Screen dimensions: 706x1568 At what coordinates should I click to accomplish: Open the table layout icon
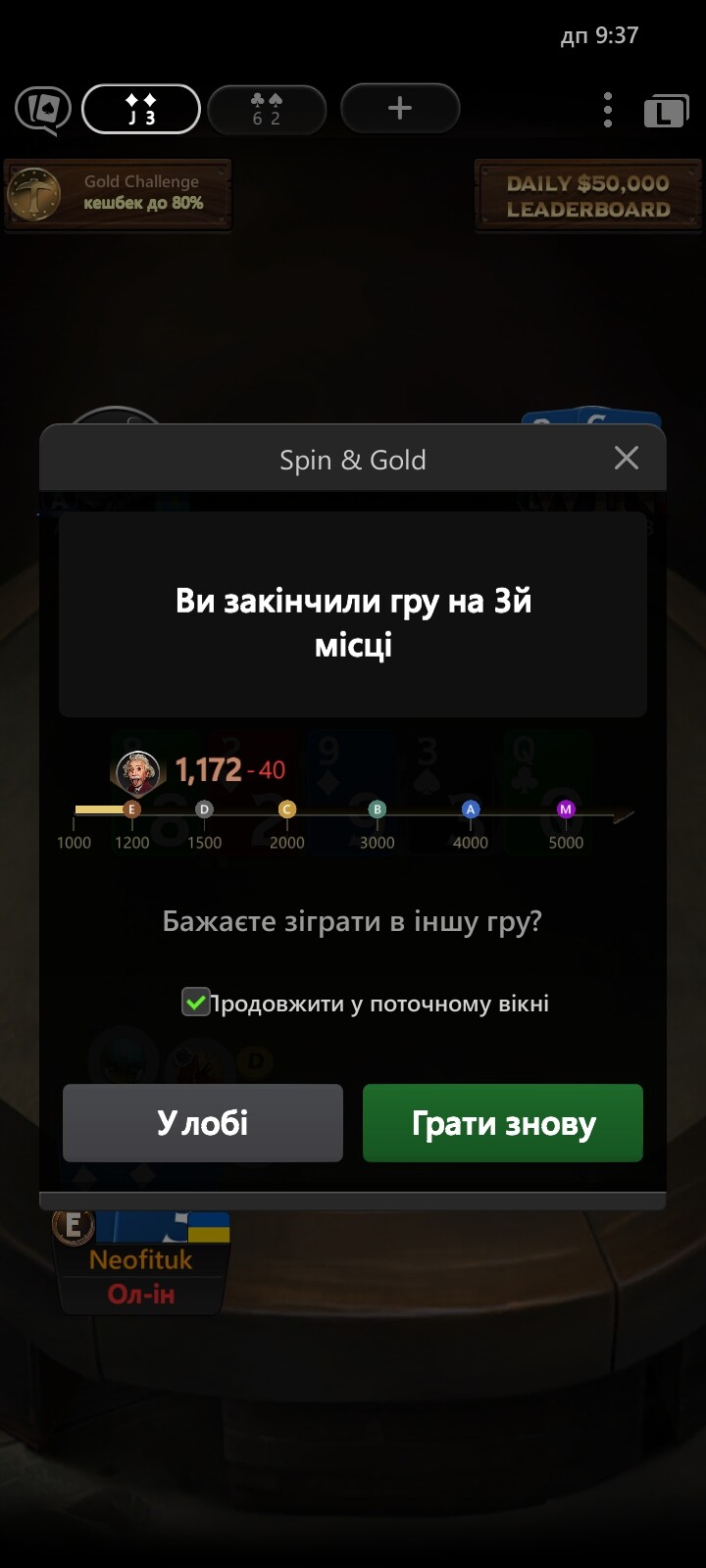[x=666, y=111]
